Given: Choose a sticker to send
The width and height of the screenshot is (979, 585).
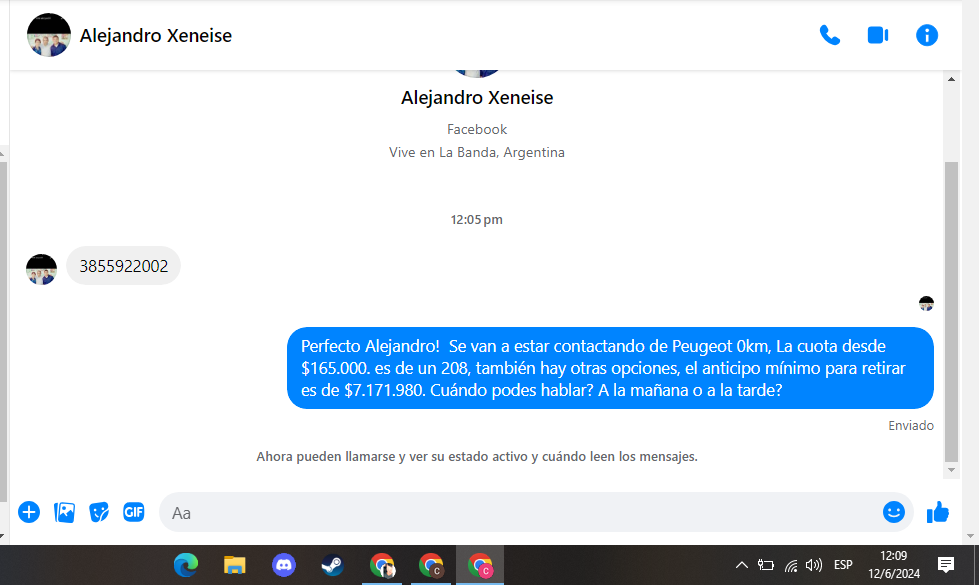Looking at the screenshot, I should [x=99, y=512].
